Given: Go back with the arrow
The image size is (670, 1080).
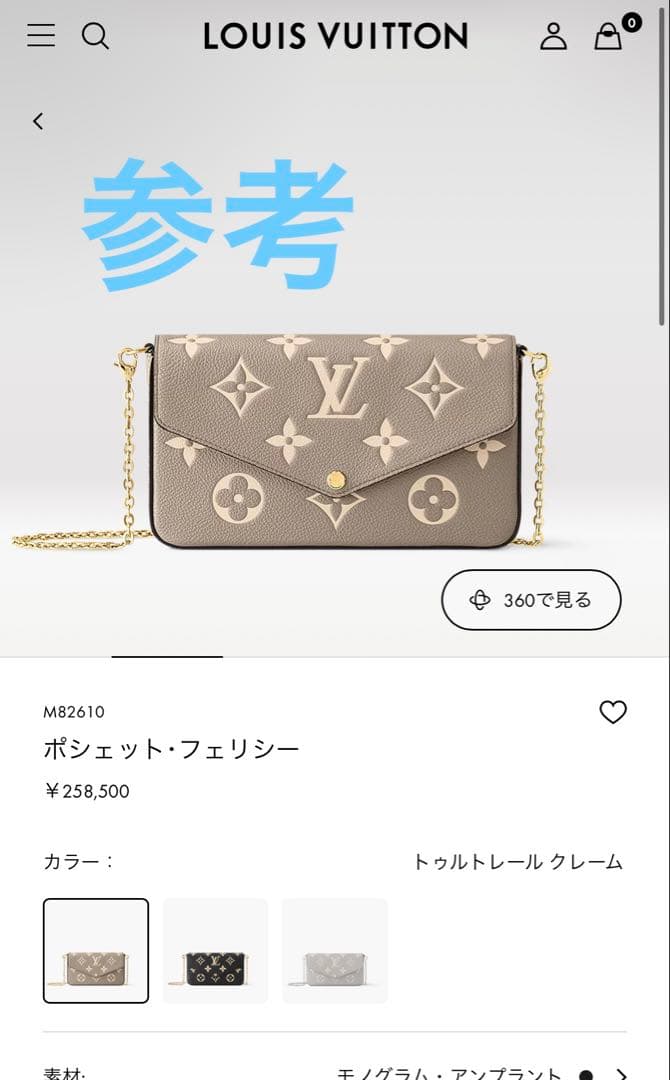Looking at the screenshot, I should [38, 121].
